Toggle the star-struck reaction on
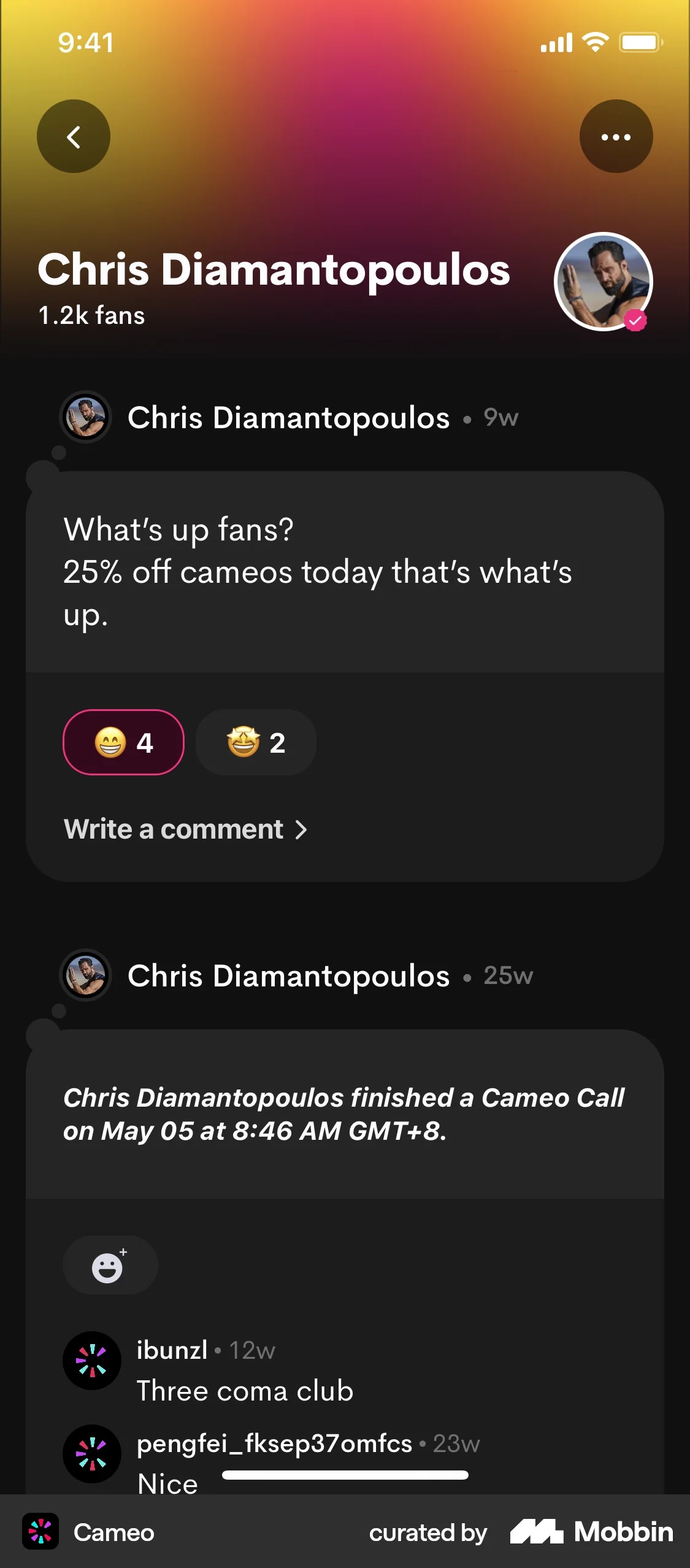 pyautogui.click(x=256, y=742)
